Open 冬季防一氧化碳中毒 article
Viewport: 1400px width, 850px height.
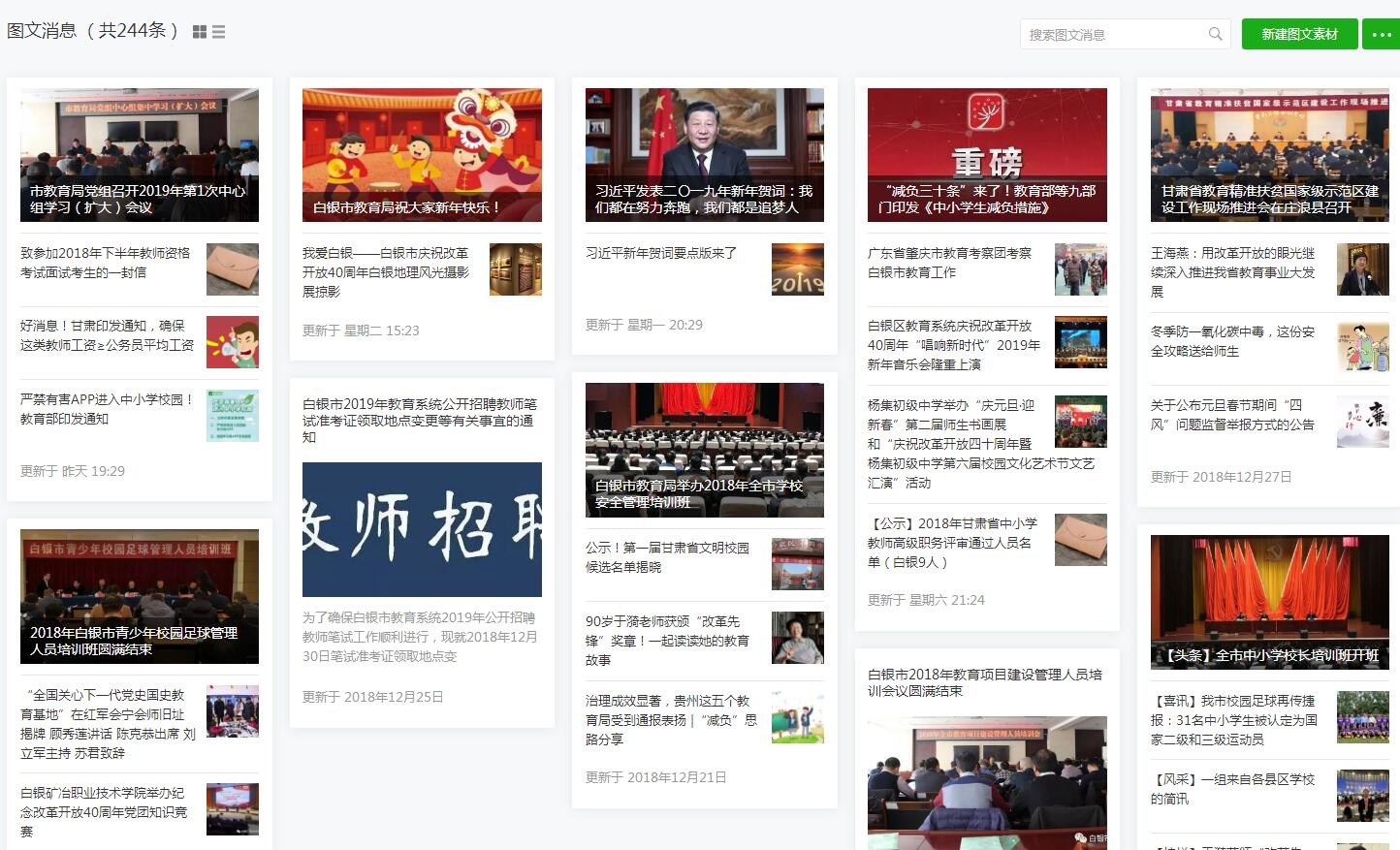pyautogui.click(x=1231, y=341)
